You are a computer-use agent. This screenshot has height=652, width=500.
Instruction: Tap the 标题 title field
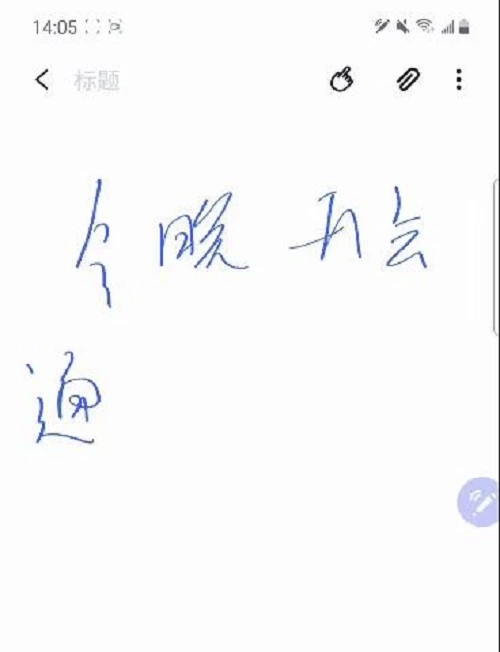click(97, 80)
